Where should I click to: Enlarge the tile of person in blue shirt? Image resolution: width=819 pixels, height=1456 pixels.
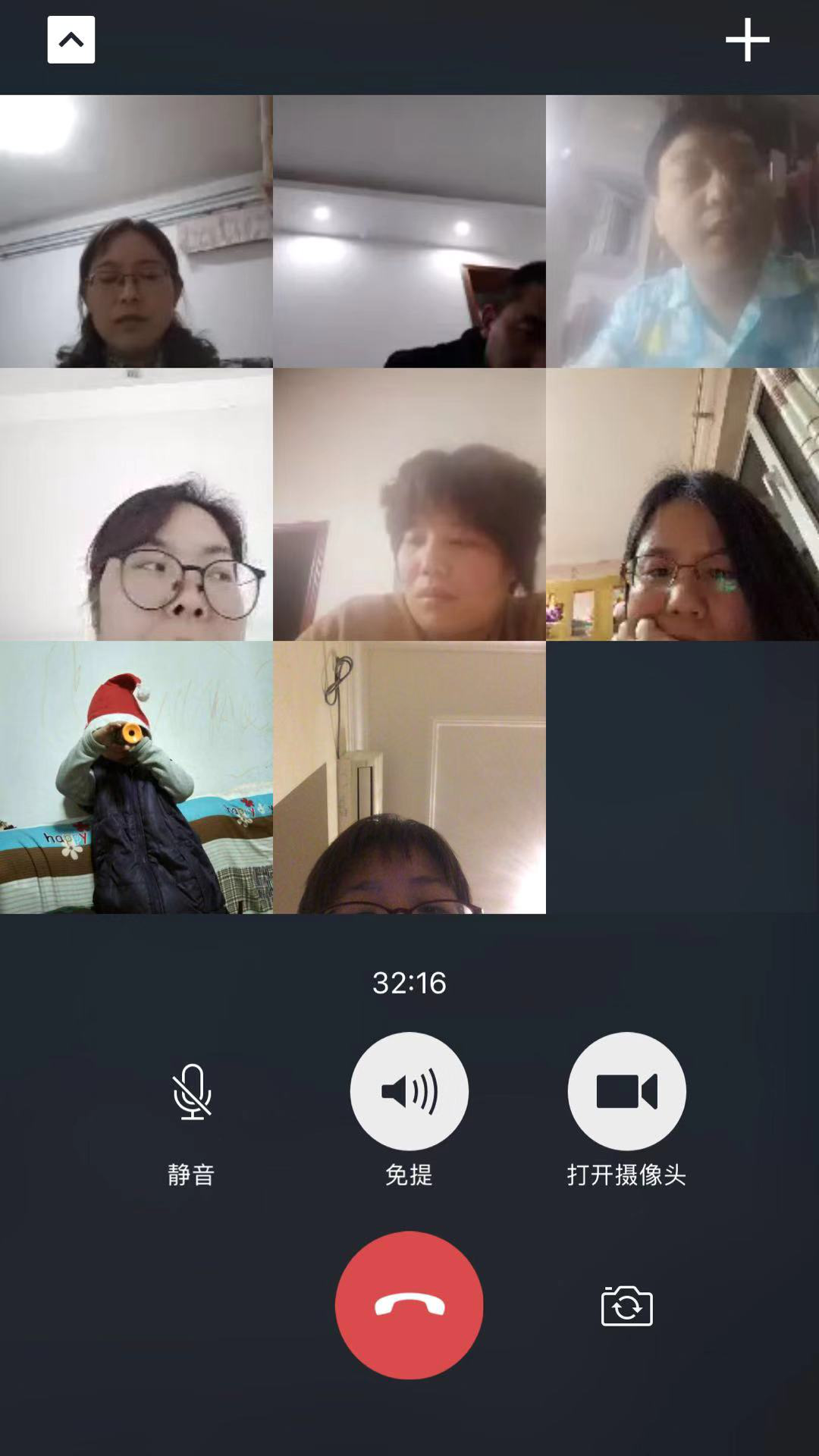point(682,231)
